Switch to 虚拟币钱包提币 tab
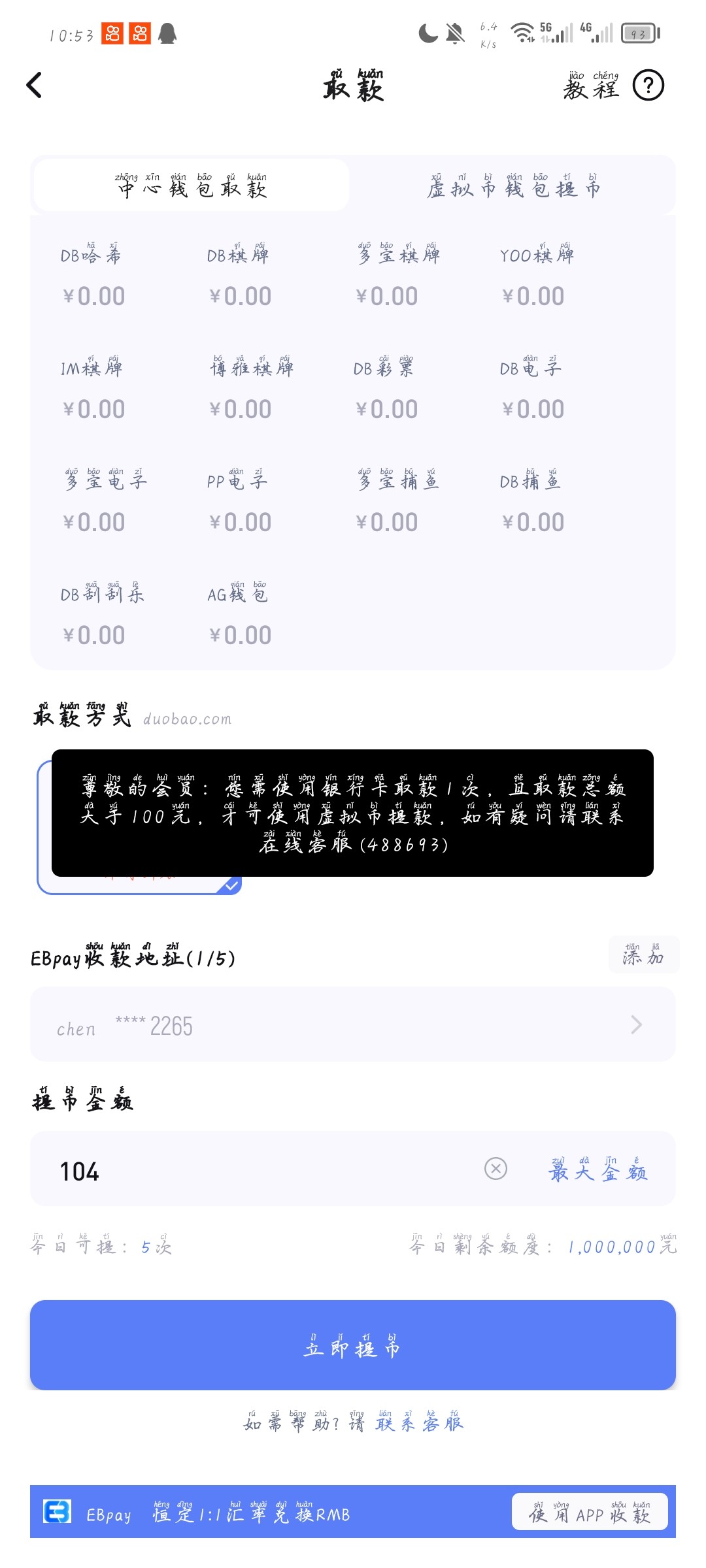Screen dimensions: 706x1568 coord(513,186)
